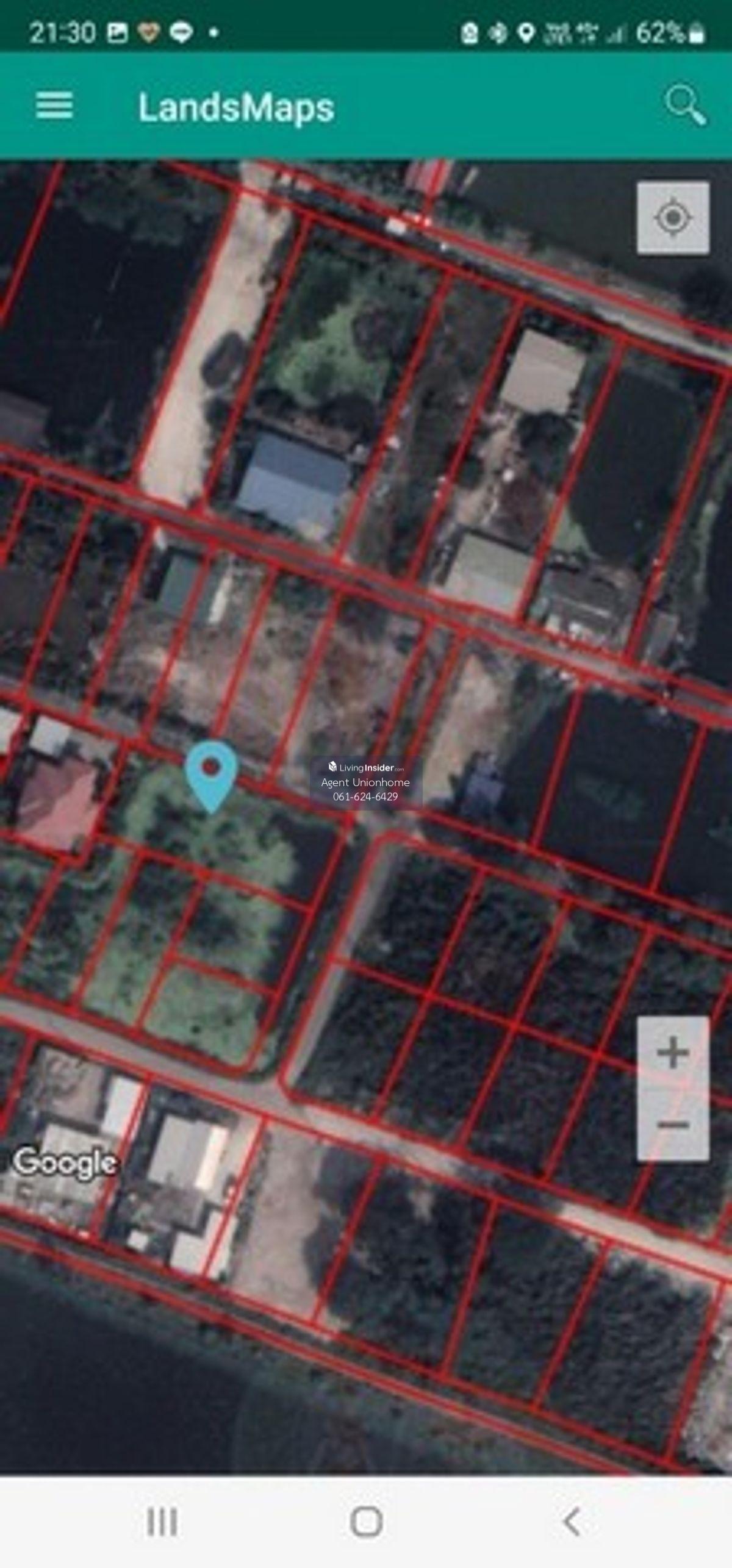This screenshot has height=1568, width=732.
Task: Open the hamburger navigation menu
Action: [x=54, y=106]
